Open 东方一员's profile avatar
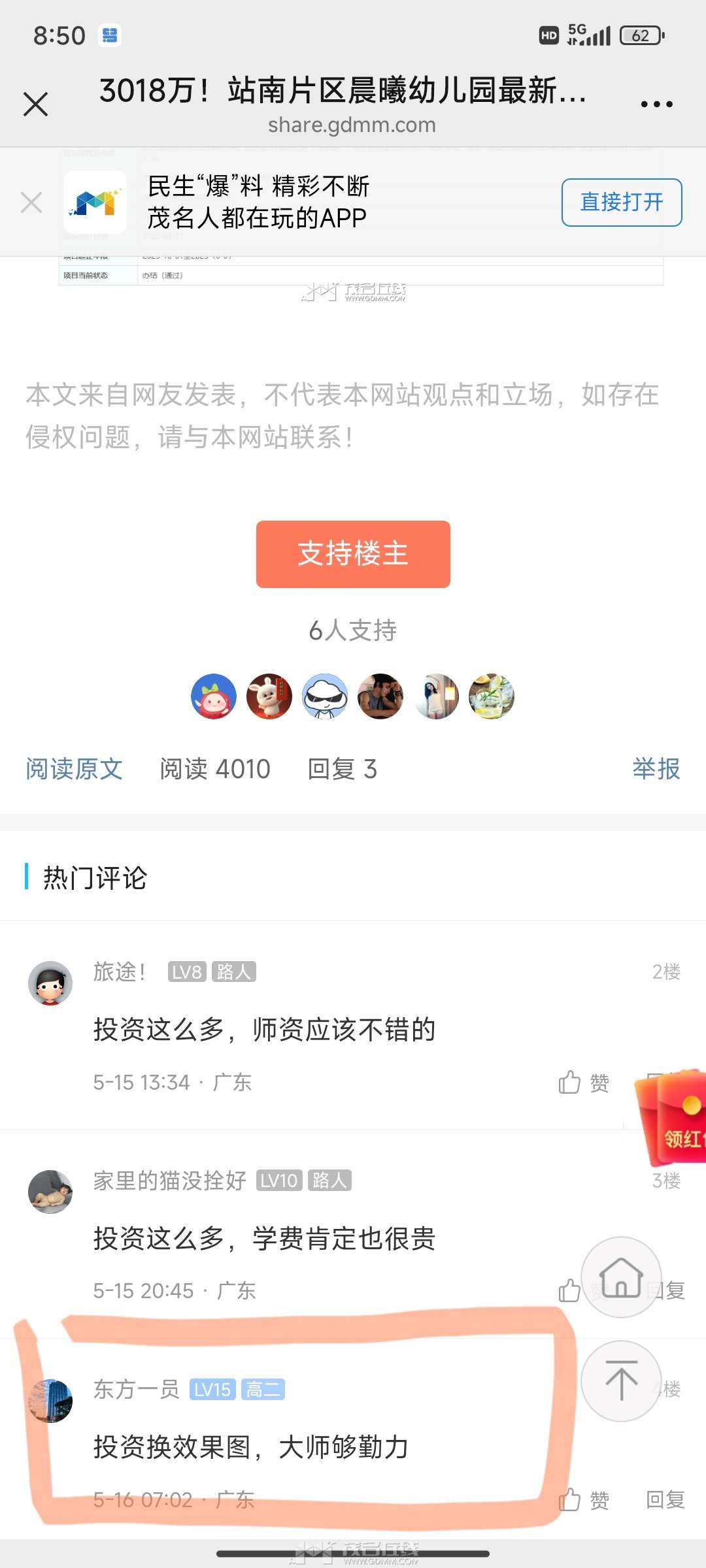Image resolution: width=706 pixels, height=1568 pixels. click(x=50, y=1401)
